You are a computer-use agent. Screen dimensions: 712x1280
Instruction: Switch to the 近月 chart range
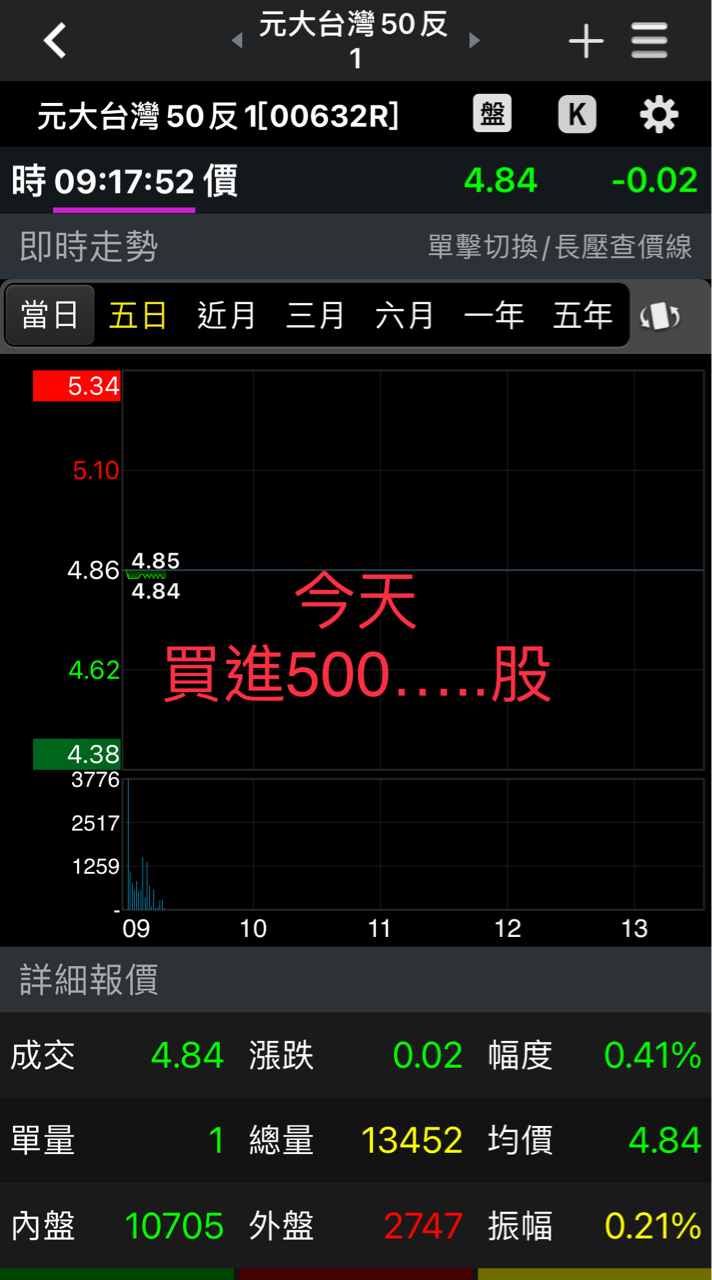tap(227, 316)
